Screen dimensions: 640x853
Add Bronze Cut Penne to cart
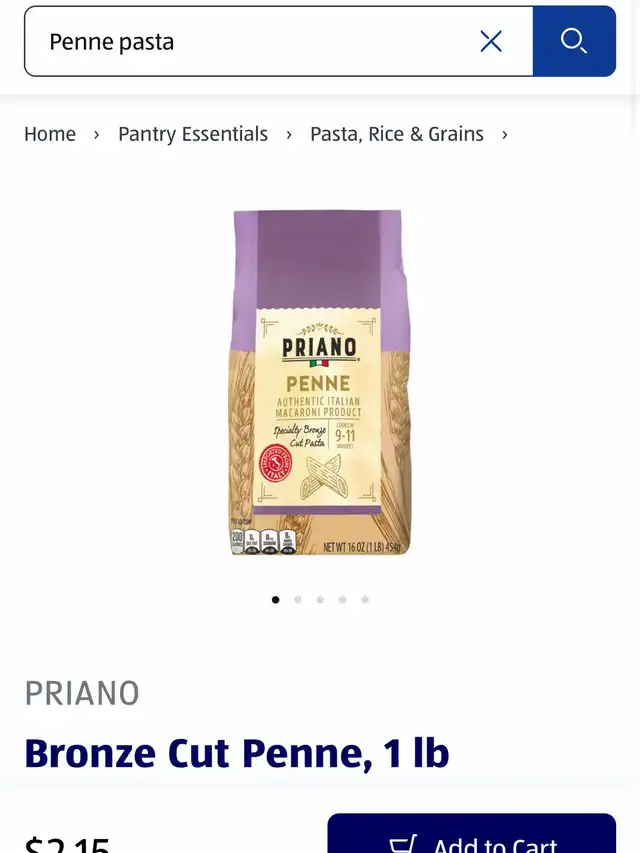(x=472, y=838)
